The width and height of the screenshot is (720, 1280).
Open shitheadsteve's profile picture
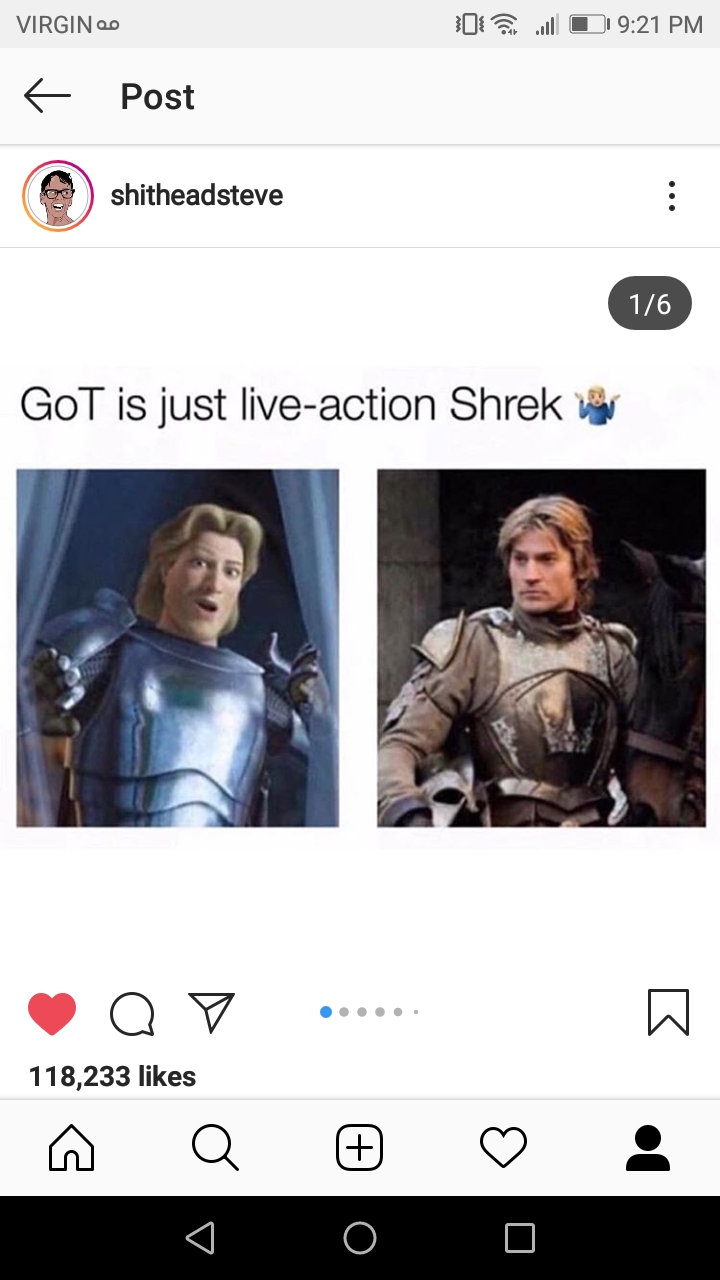[x=58, y=196]
